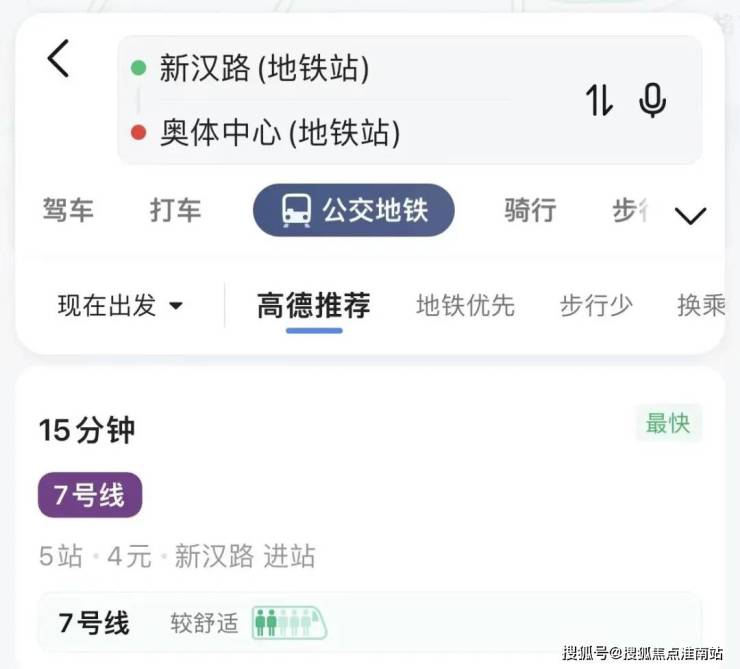Switch to the 打车 travel mode
This screenshot has height=669, width=740.
point(175,211)
